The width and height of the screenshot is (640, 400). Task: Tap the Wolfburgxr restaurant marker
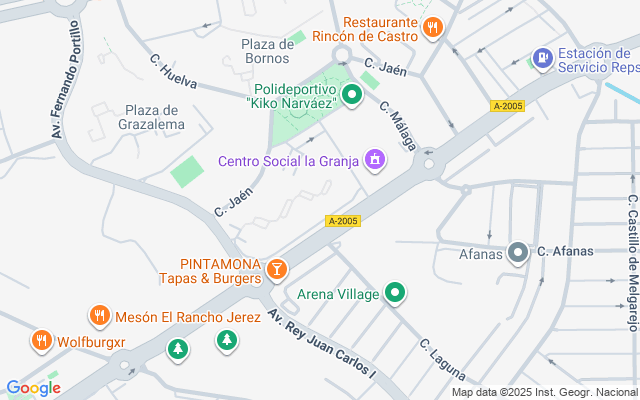point(41,340)
